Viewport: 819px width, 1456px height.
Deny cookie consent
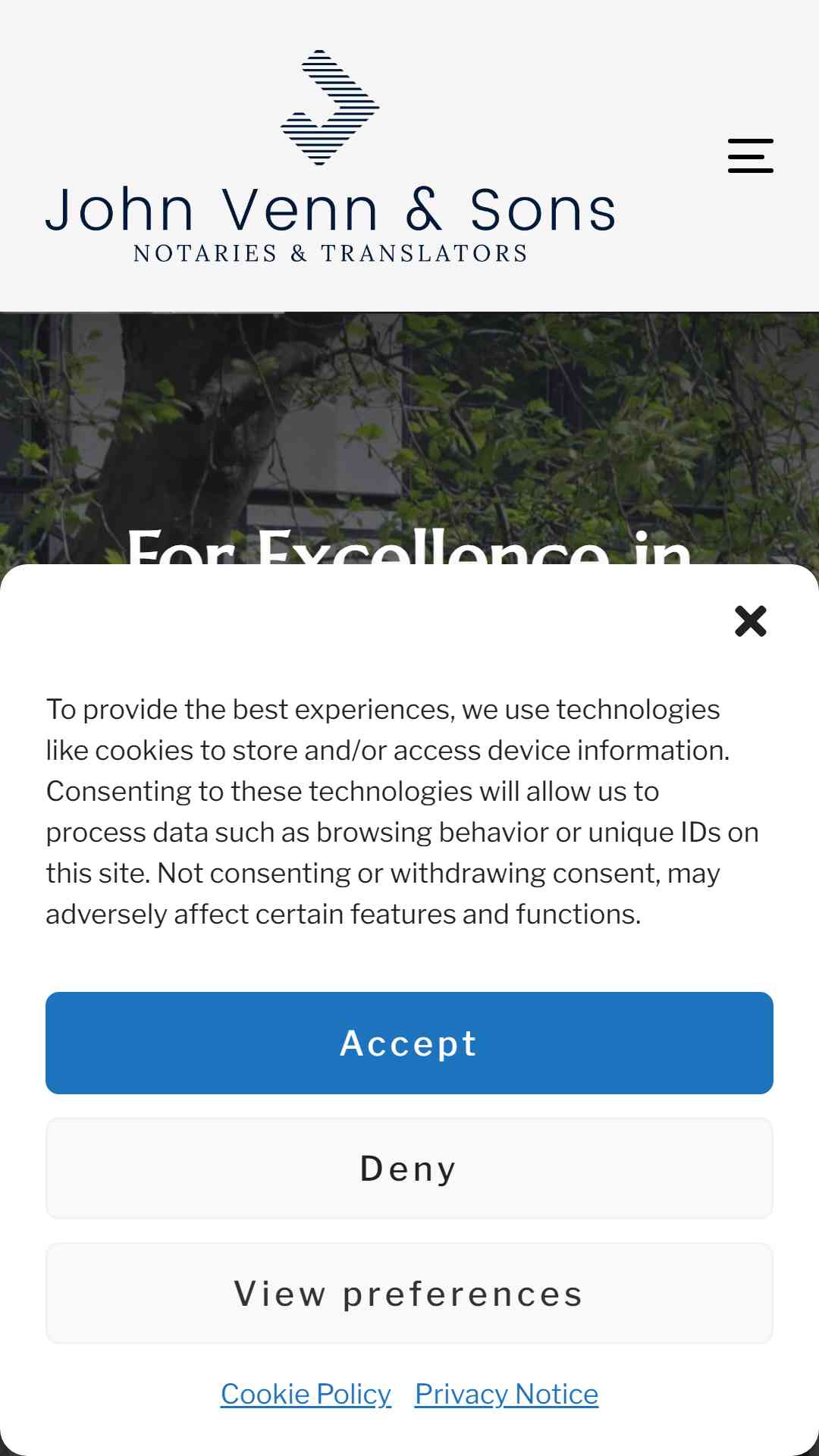409,1168
